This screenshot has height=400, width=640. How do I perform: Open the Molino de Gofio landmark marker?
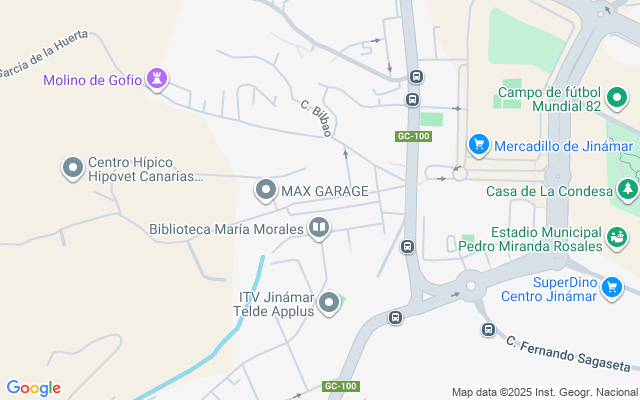point(156,78)
